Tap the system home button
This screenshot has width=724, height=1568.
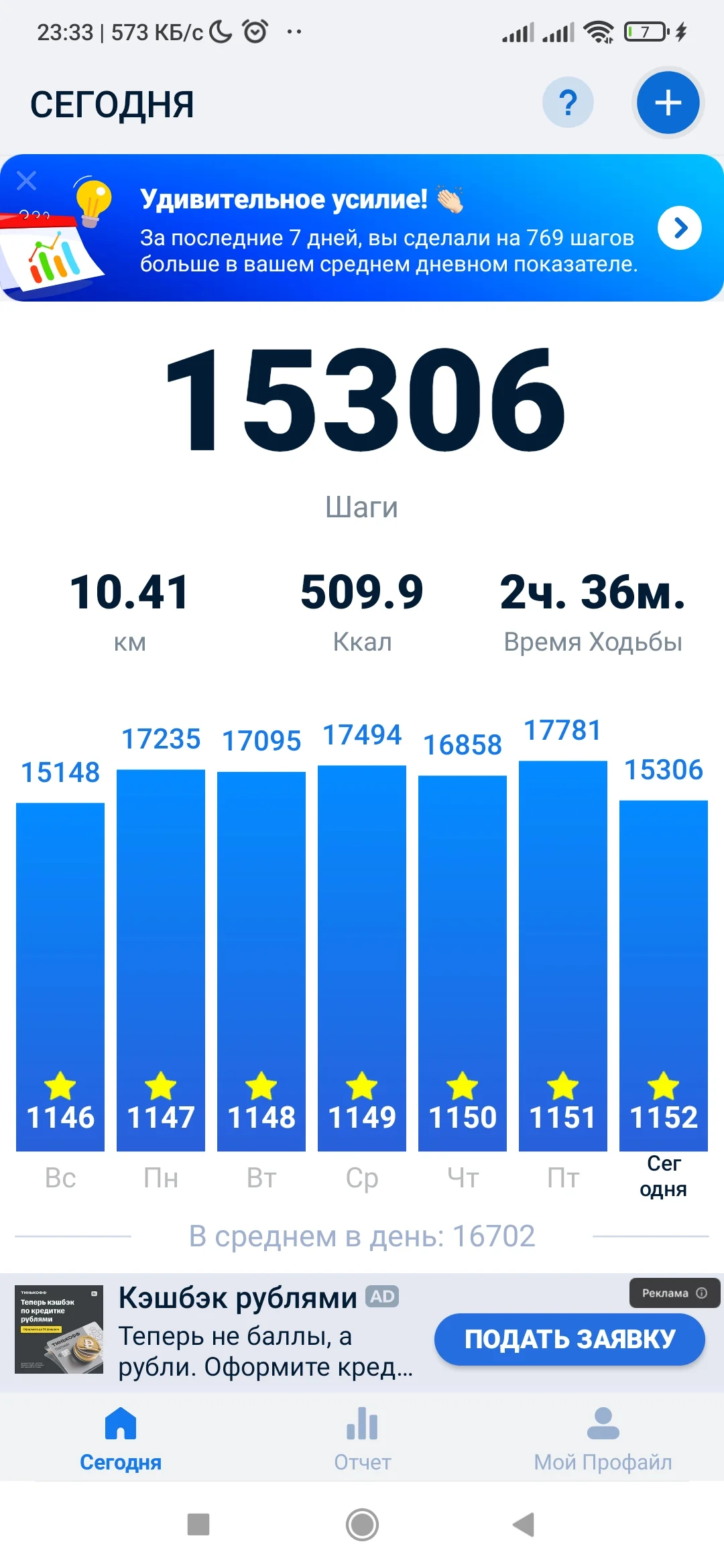click(362, 1524)
